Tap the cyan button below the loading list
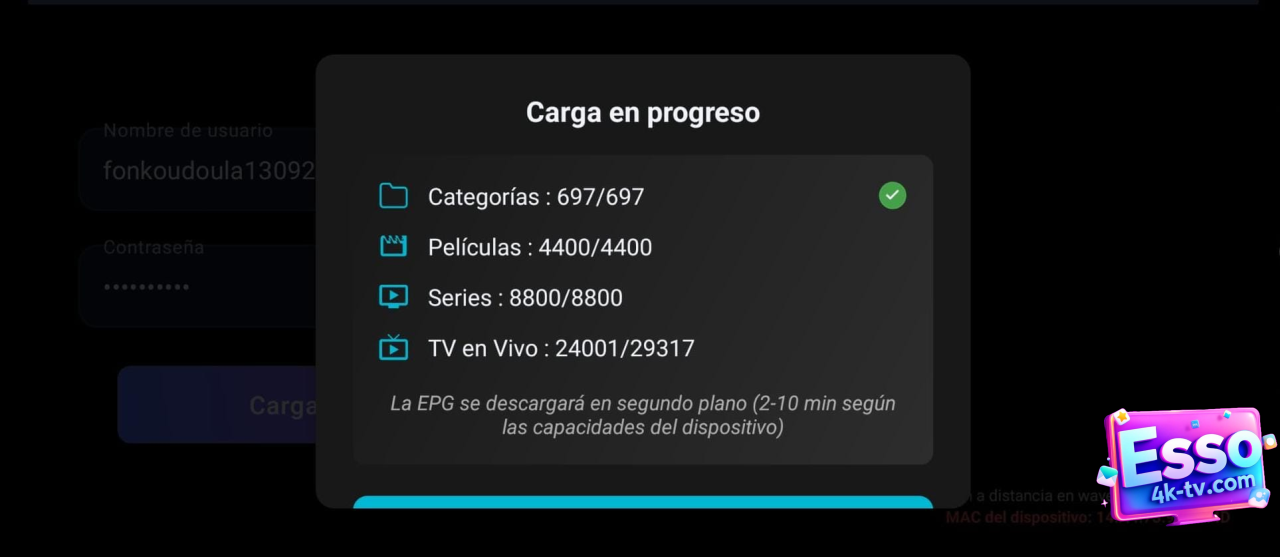The width and height of the screenshot is (1280, 557). (x=642, y=502)
